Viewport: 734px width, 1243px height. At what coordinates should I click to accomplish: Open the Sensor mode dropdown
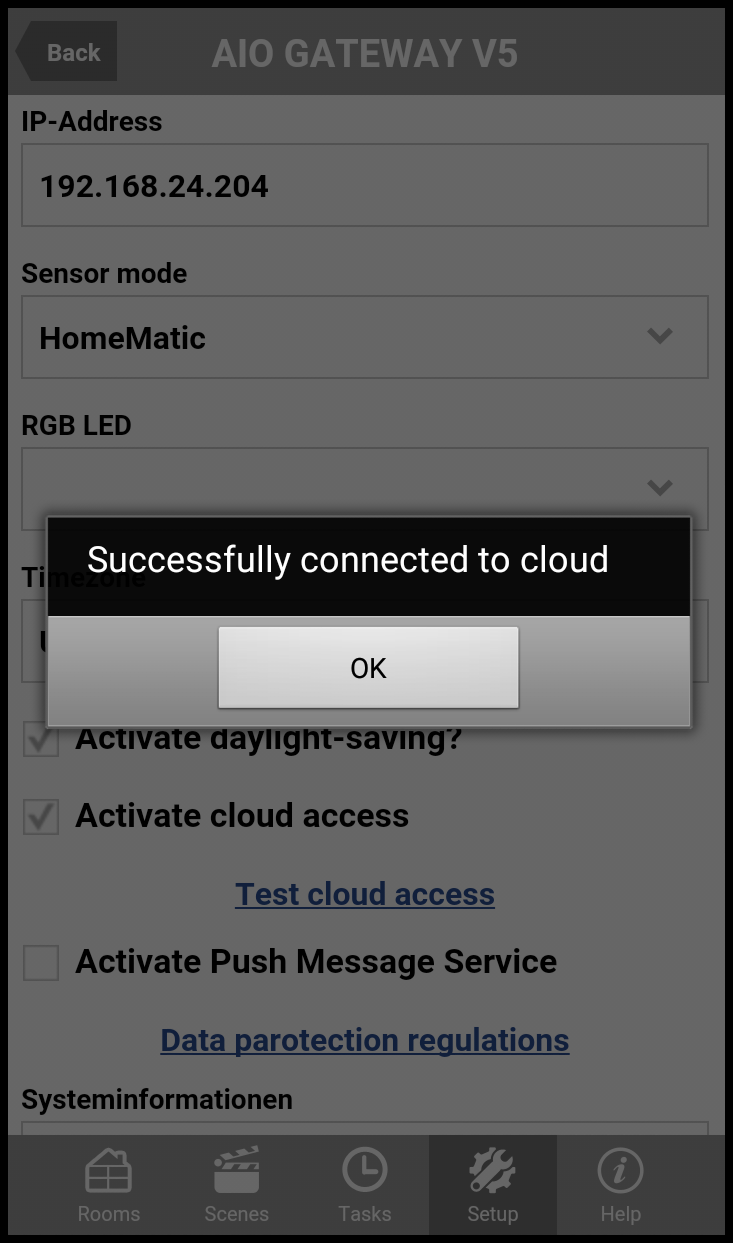[x=365, y=338]
